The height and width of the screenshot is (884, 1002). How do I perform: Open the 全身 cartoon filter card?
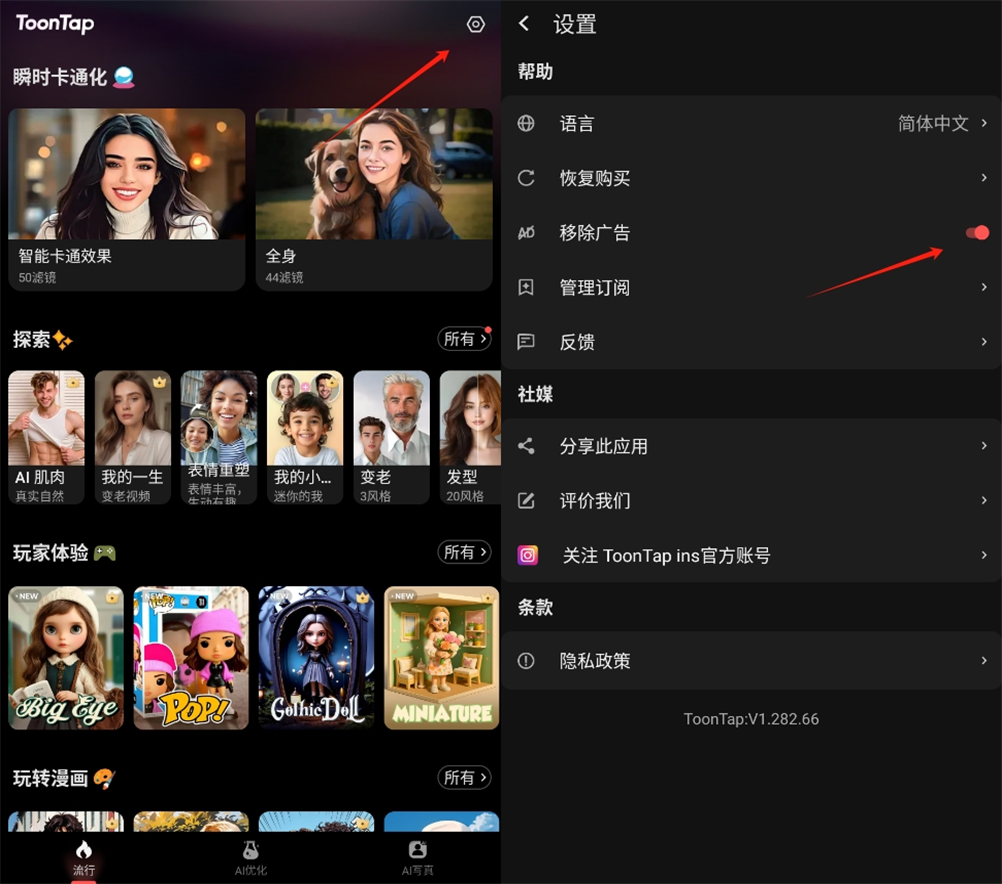(x=374, y=198)
